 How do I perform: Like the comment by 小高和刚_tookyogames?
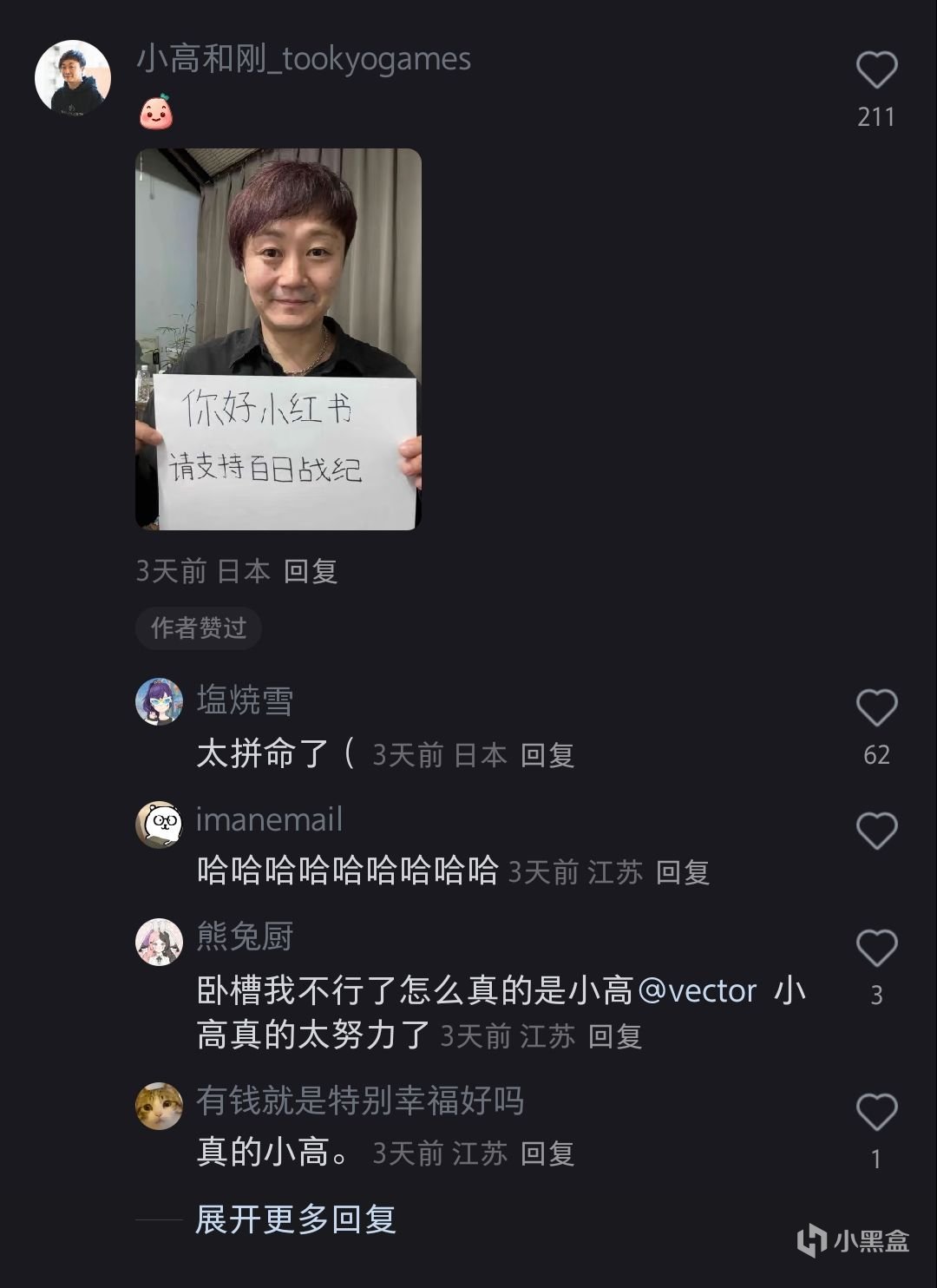coord(876,70)
